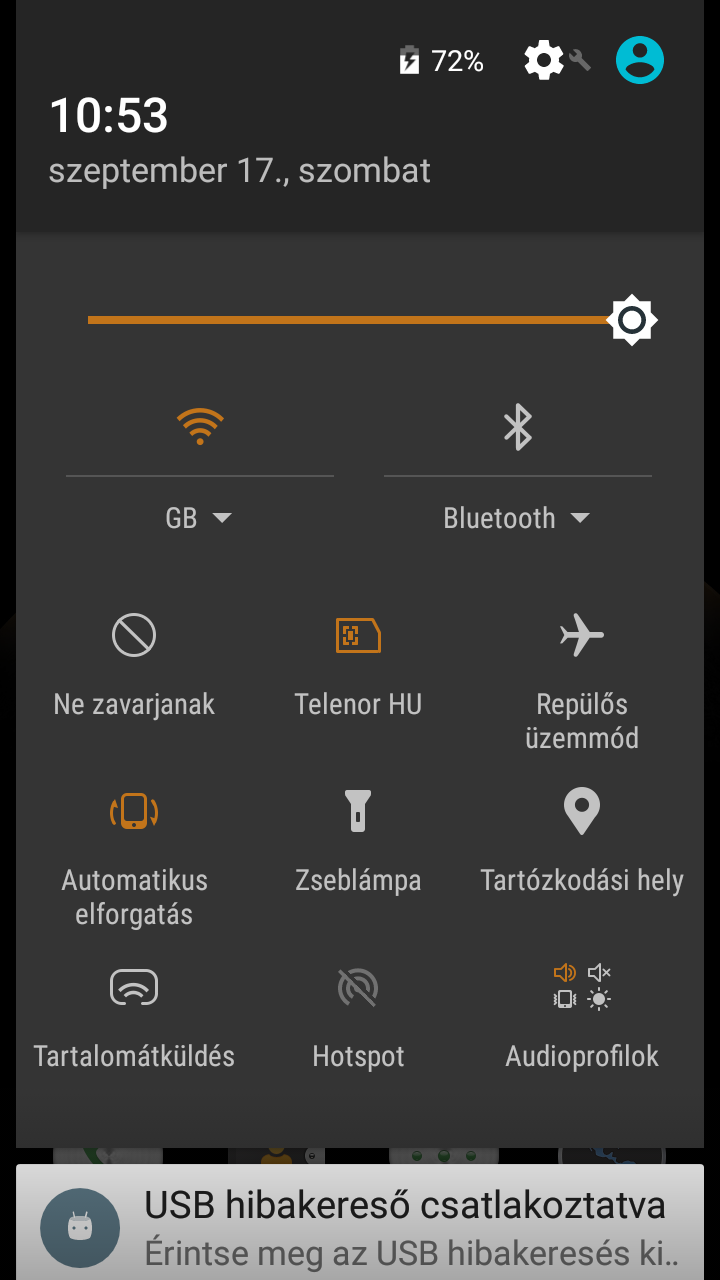The image size is (720, 1280).
Task: Open the USB hibakereső csatlakoztatva notification
Action: tap(360, 1222)
